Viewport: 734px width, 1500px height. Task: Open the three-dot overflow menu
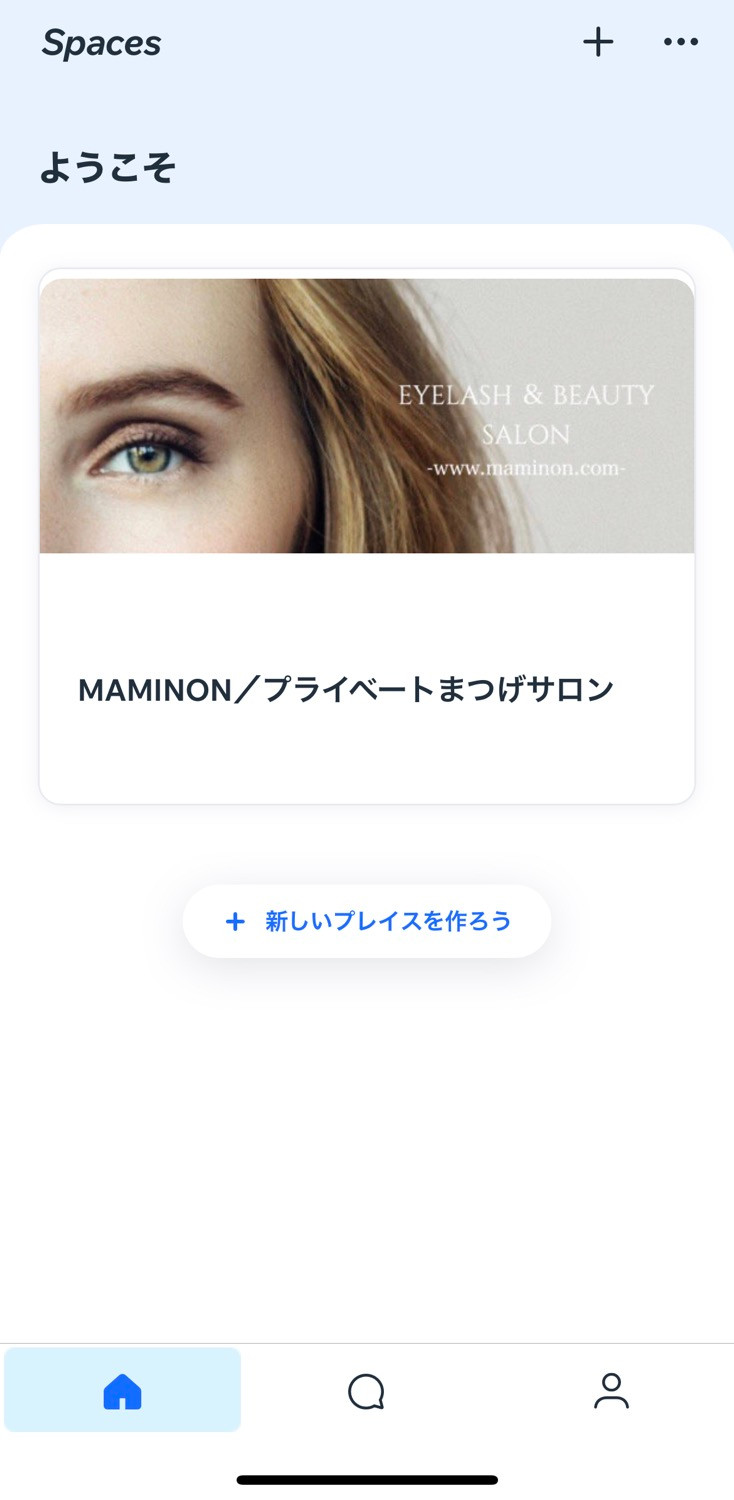point(681,42)
